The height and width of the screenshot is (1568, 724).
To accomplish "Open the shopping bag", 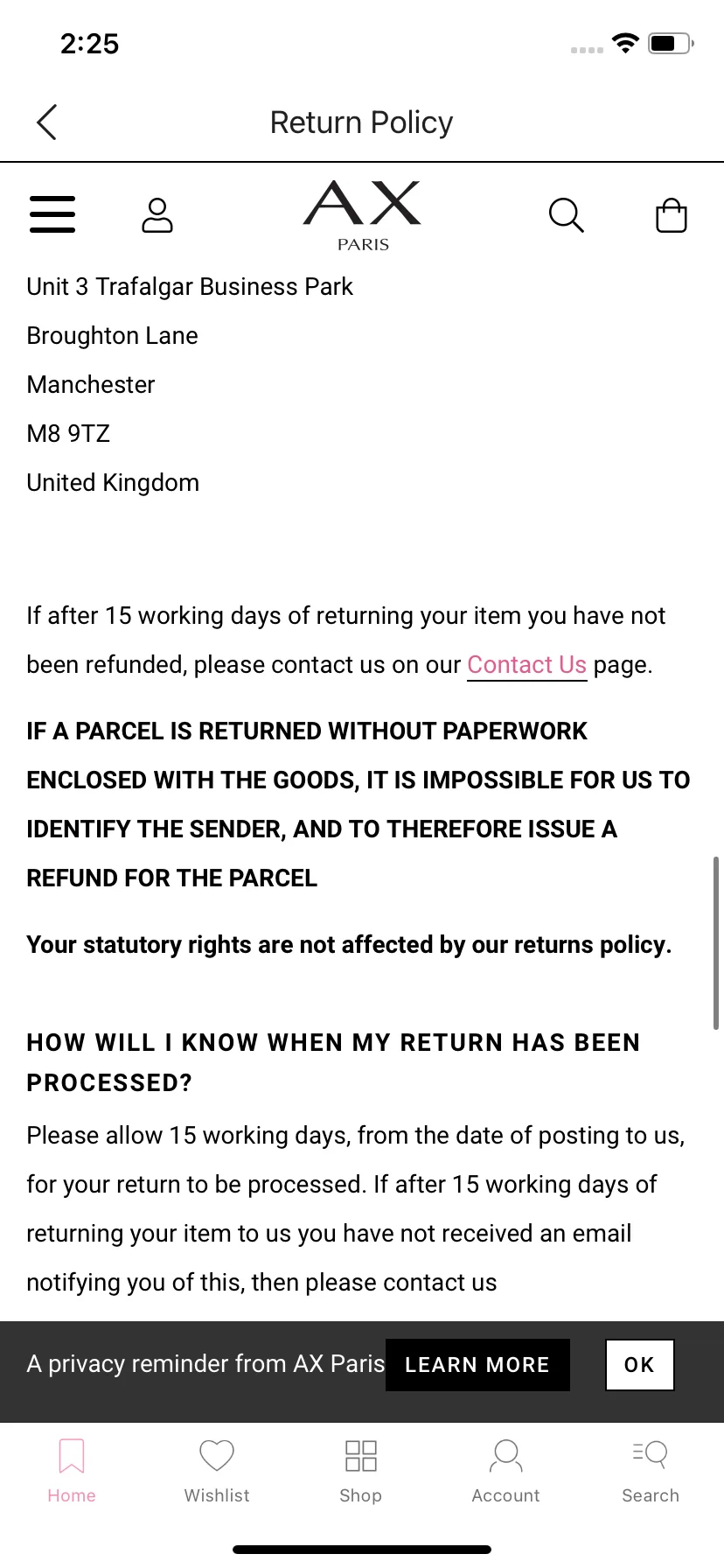I will (672, 215).
